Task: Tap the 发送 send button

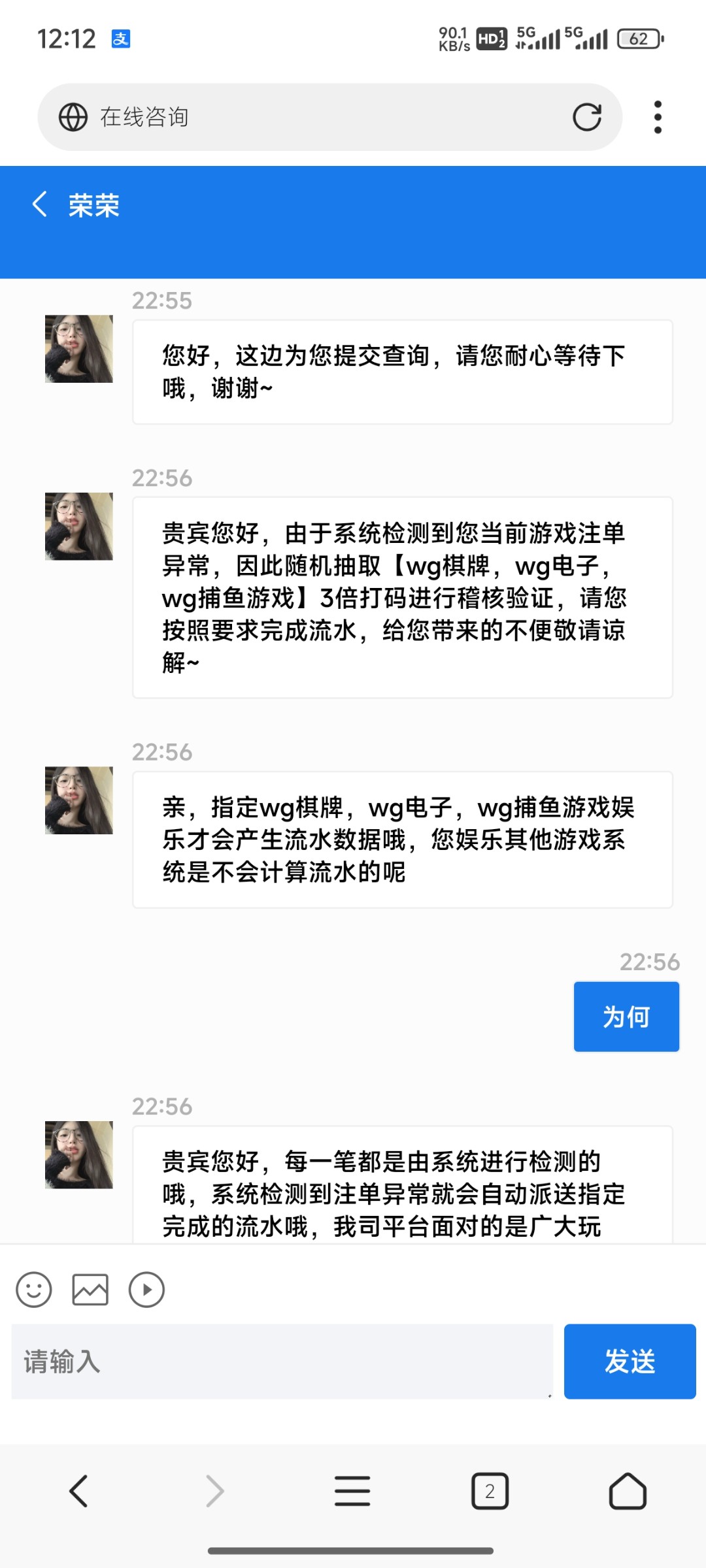Action: coord(630,1362)
